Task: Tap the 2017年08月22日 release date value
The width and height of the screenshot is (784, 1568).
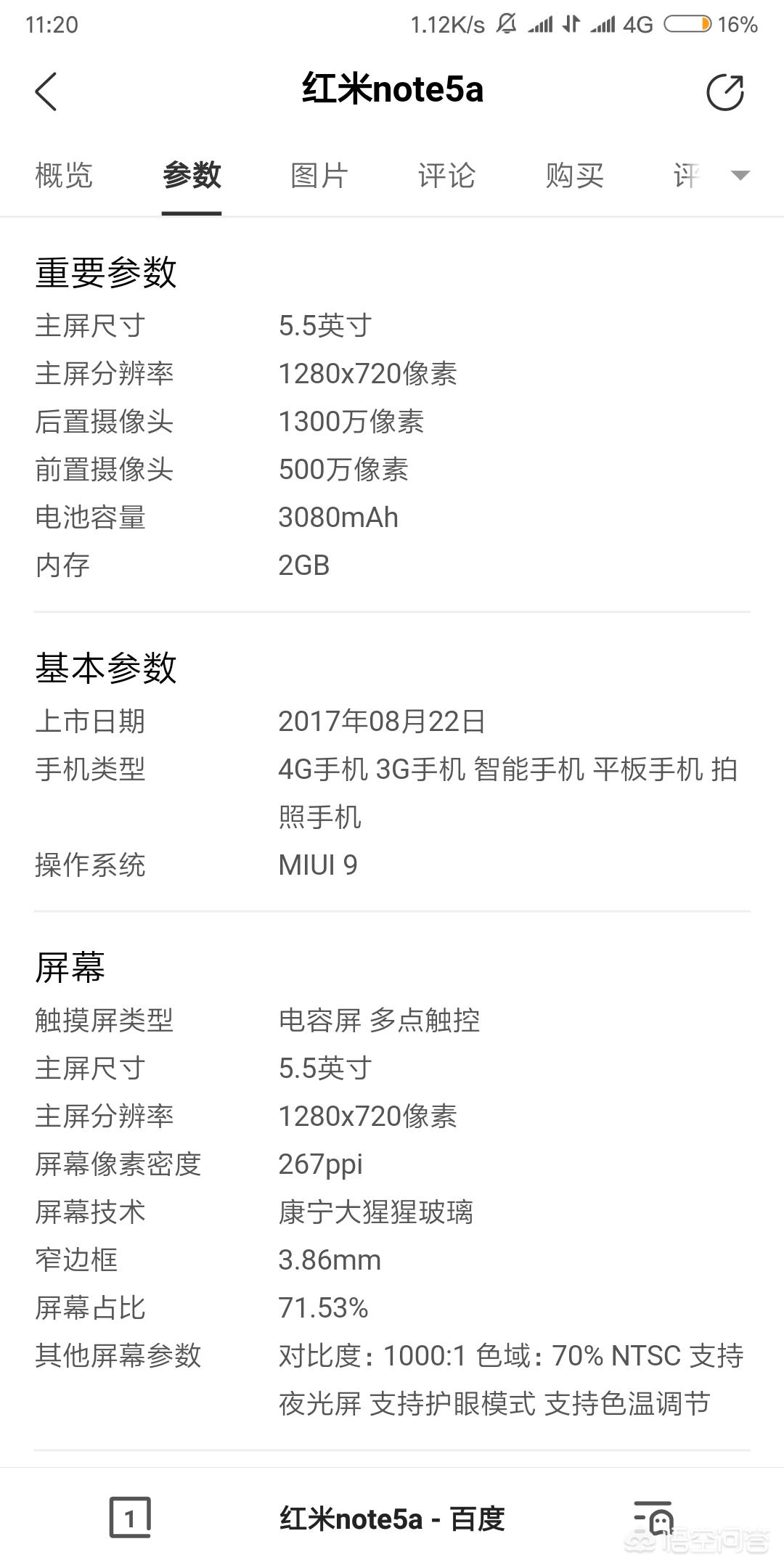Action: (383, 722)
